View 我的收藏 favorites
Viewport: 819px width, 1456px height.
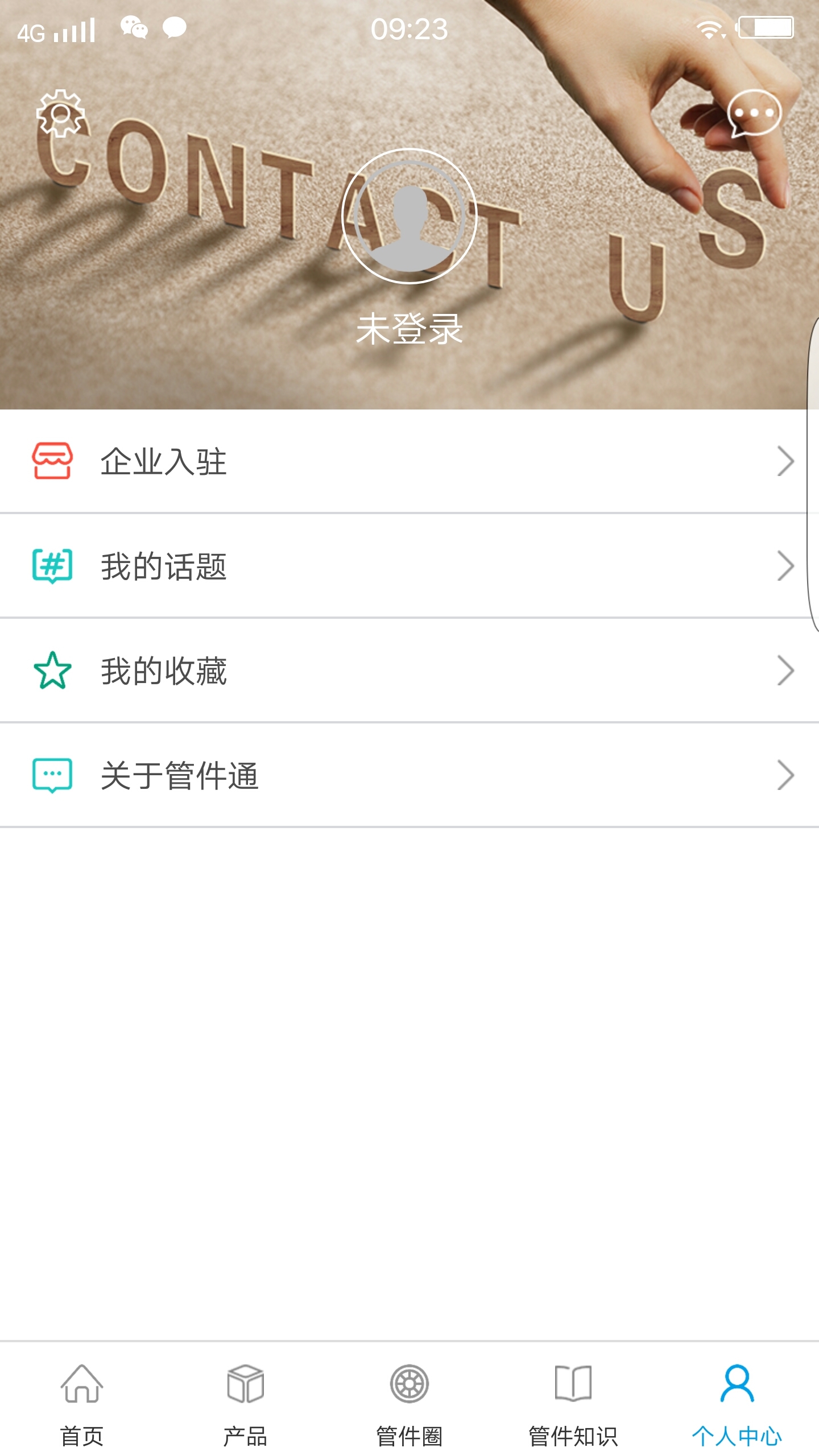(x=409, y=671)
